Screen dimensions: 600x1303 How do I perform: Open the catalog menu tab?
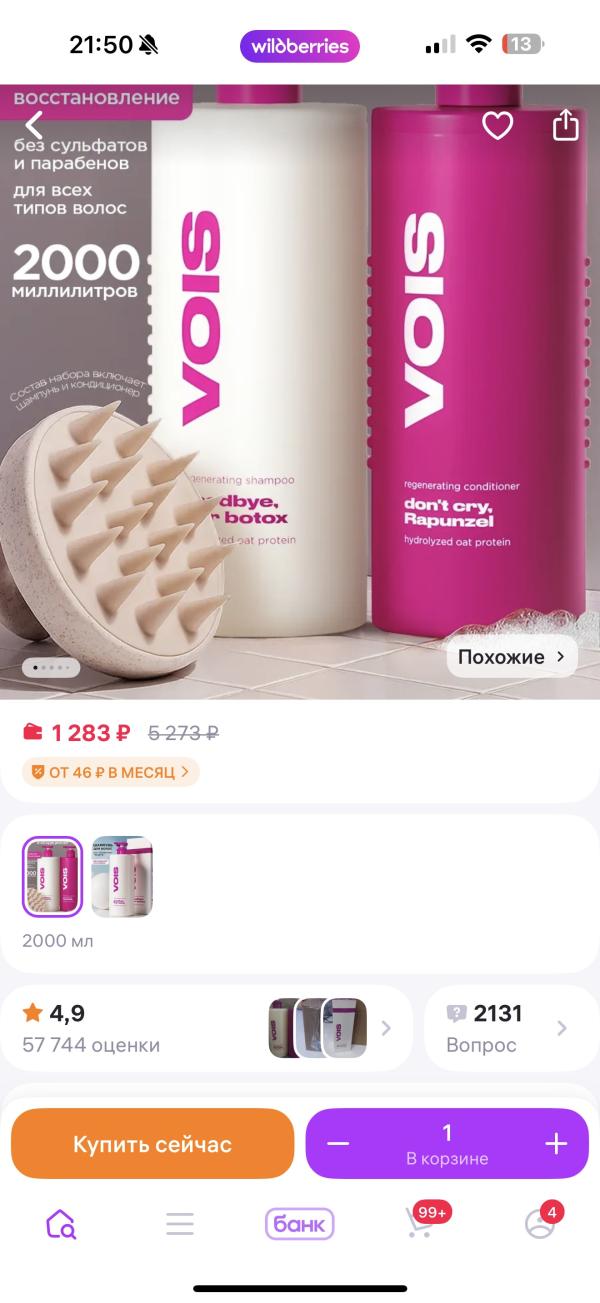pyautogui.click(x=180, y=1223)
